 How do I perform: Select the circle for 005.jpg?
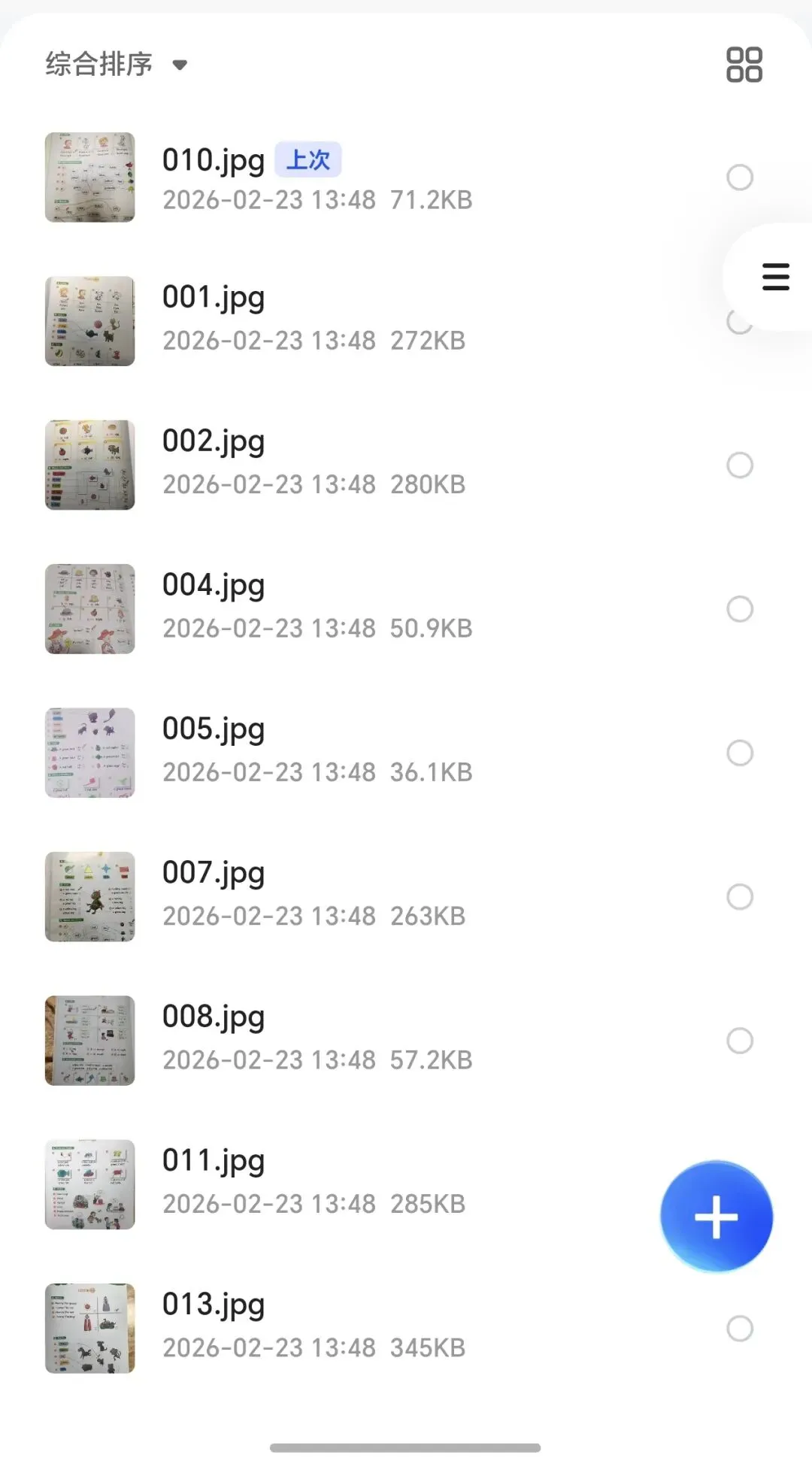(740, 753)
